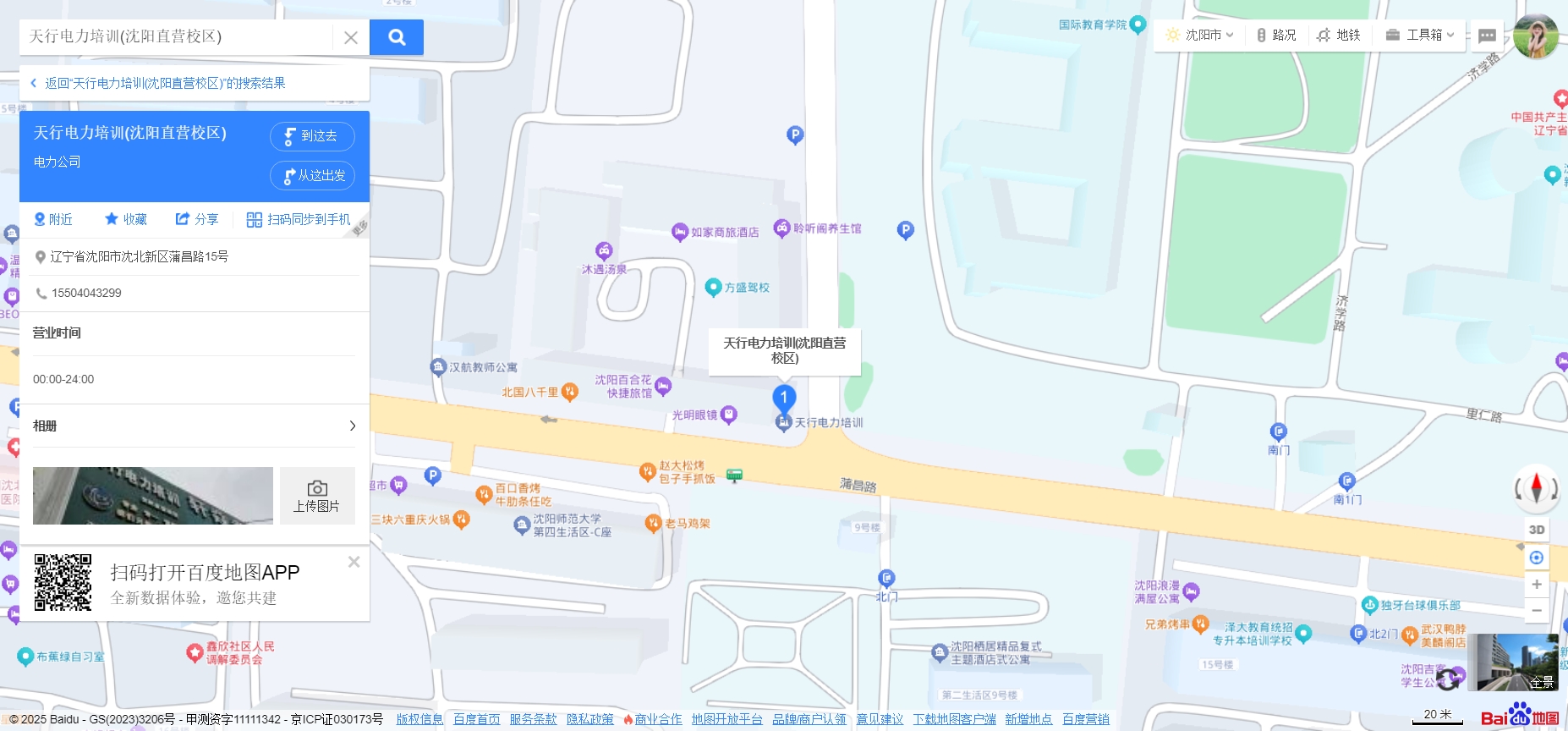Save this place with 收藏
This screenshot has height=731, width=1568.
click(125, 219)
